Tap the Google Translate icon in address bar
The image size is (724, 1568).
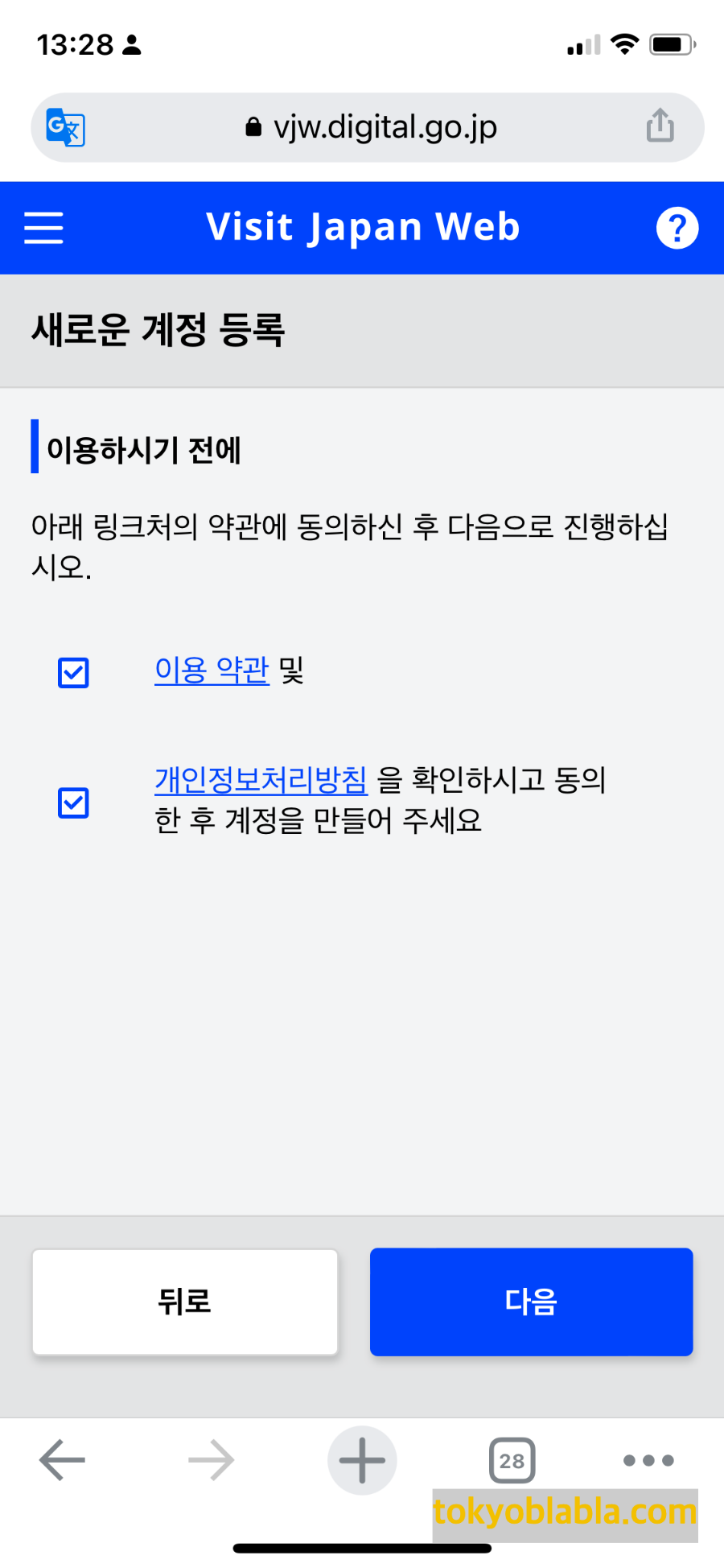pos(64,127)
